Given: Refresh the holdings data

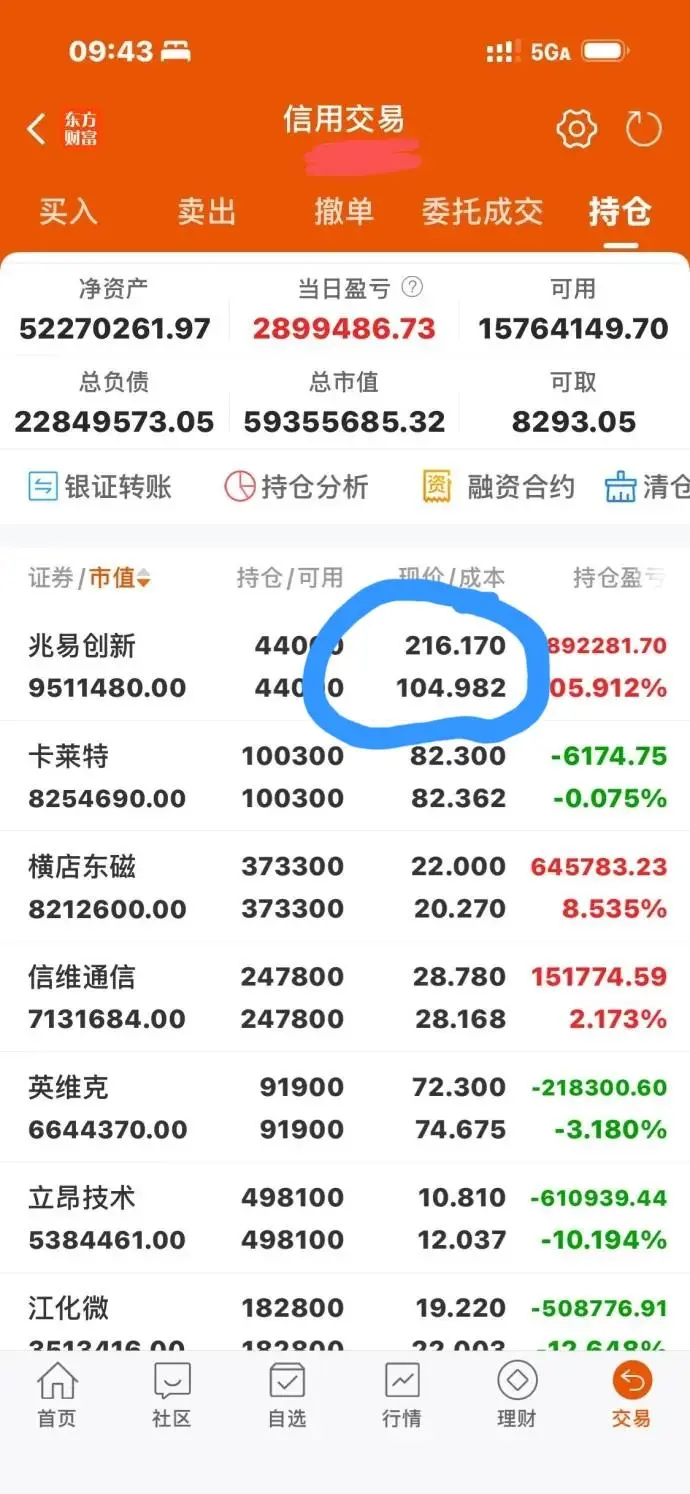Looking at the screenshot, I should (644, 129).
